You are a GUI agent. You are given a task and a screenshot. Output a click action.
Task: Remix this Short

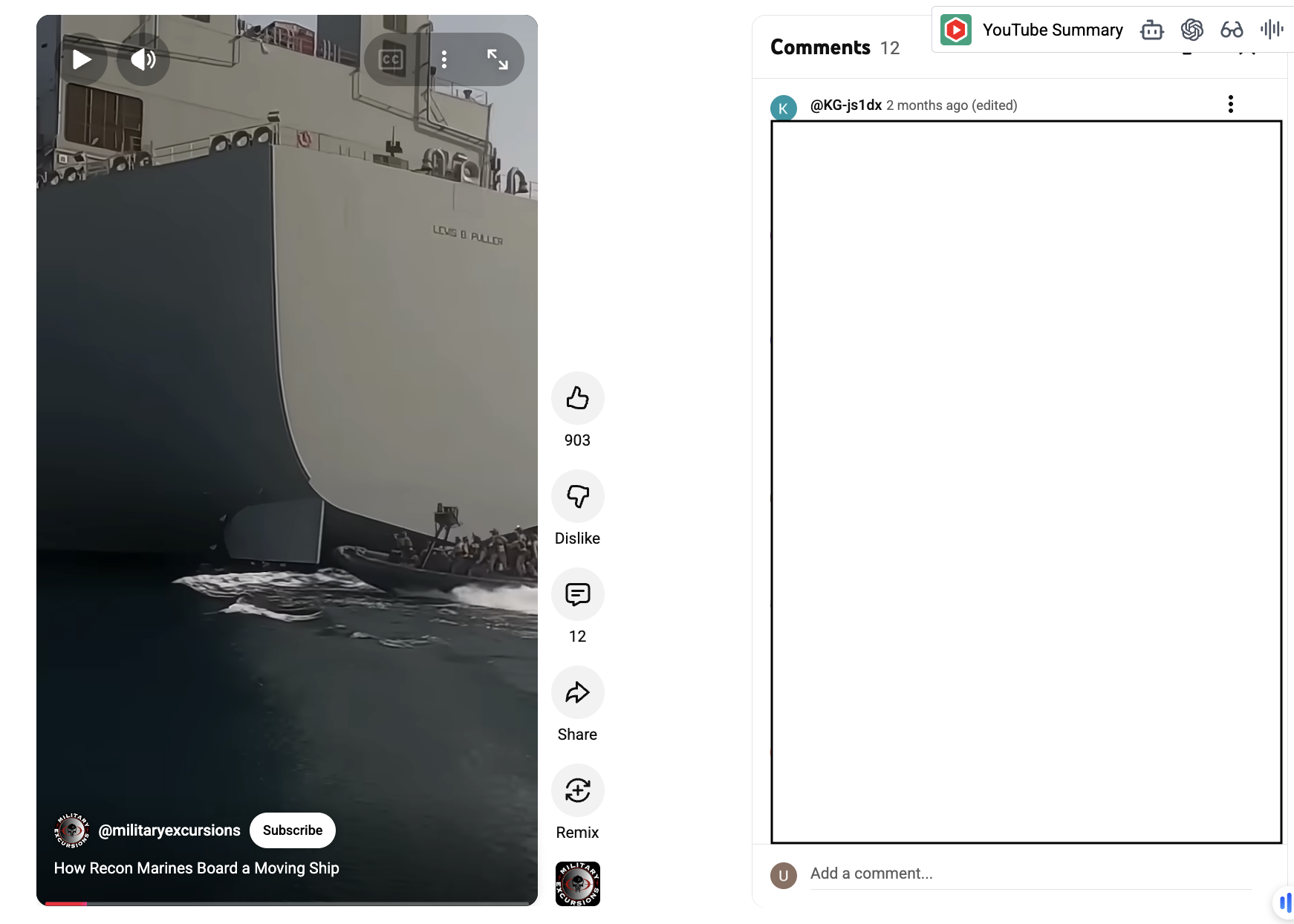click(577, 790)
